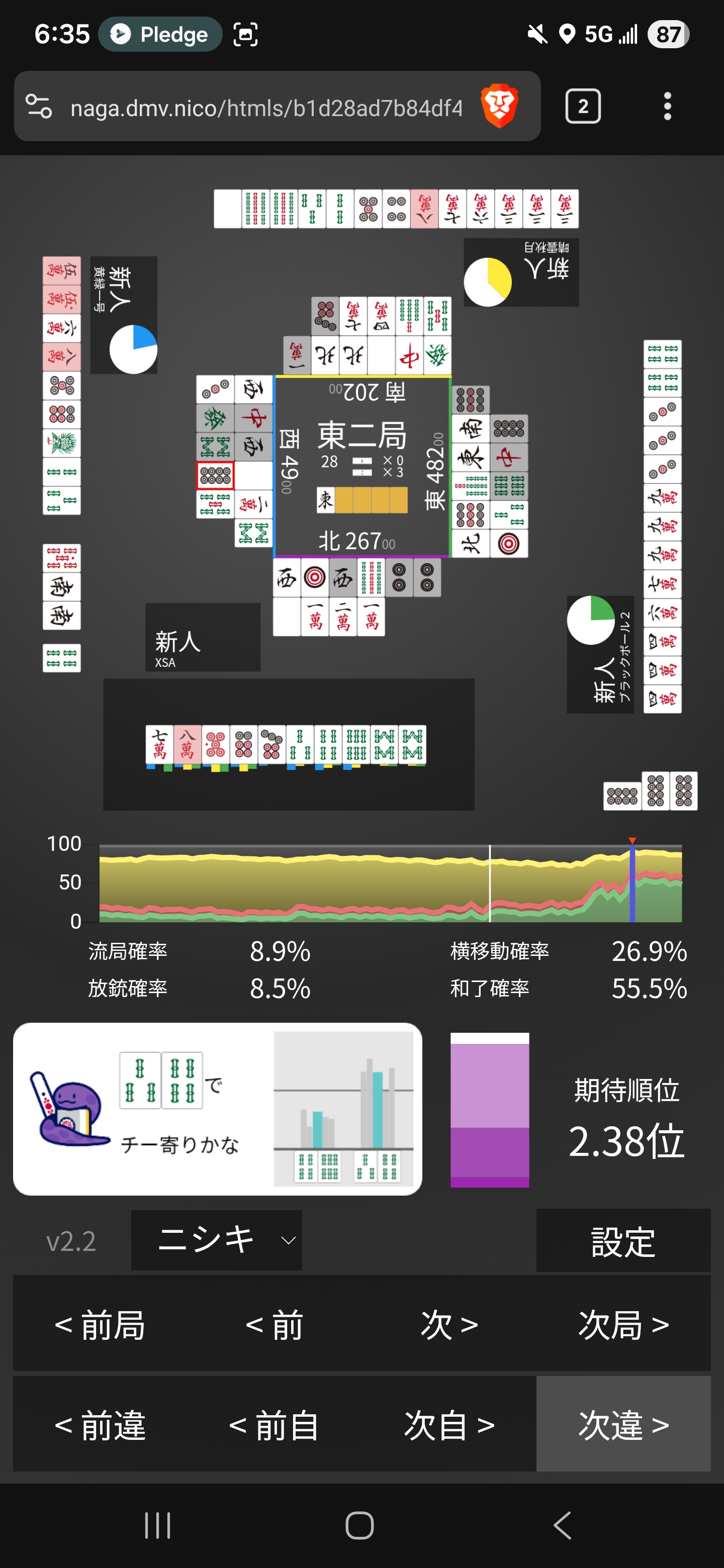Jump to next round with 次局 >
Screen dimensions: 724x1568
tap(623, 1325)
